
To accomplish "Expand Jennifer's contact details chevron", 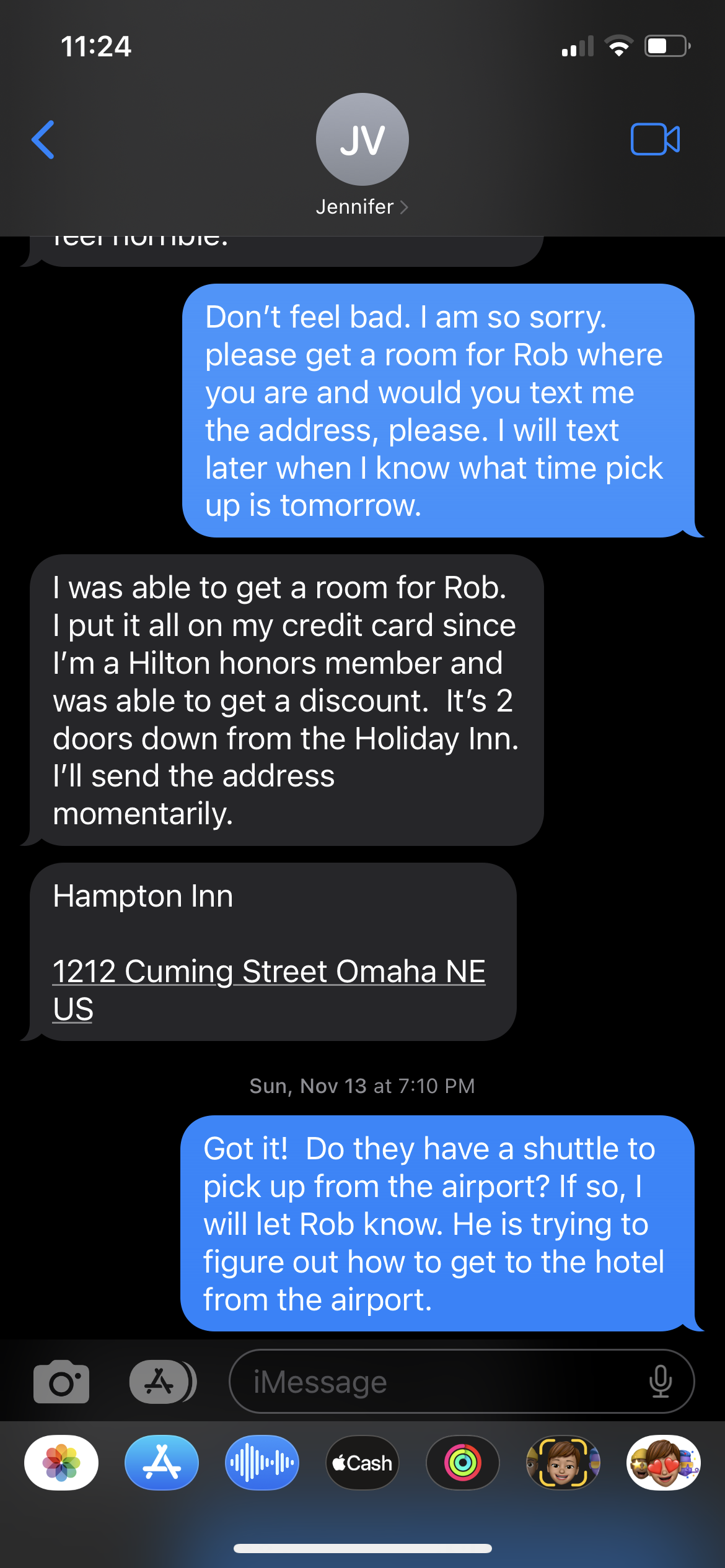I will tap(403, 207).
